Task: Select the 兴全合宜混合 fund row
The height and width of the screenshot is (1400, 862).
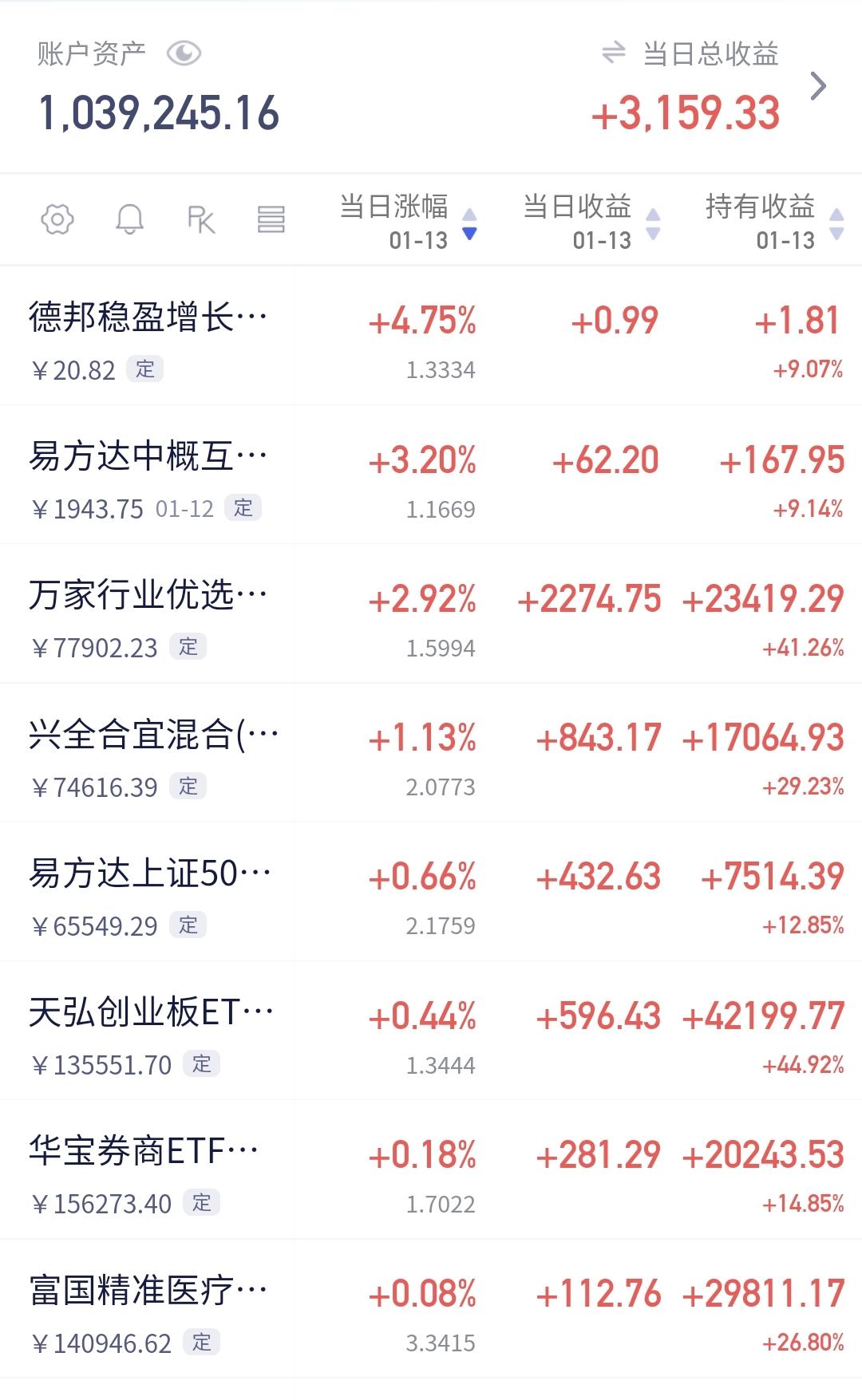Action: 431,753
